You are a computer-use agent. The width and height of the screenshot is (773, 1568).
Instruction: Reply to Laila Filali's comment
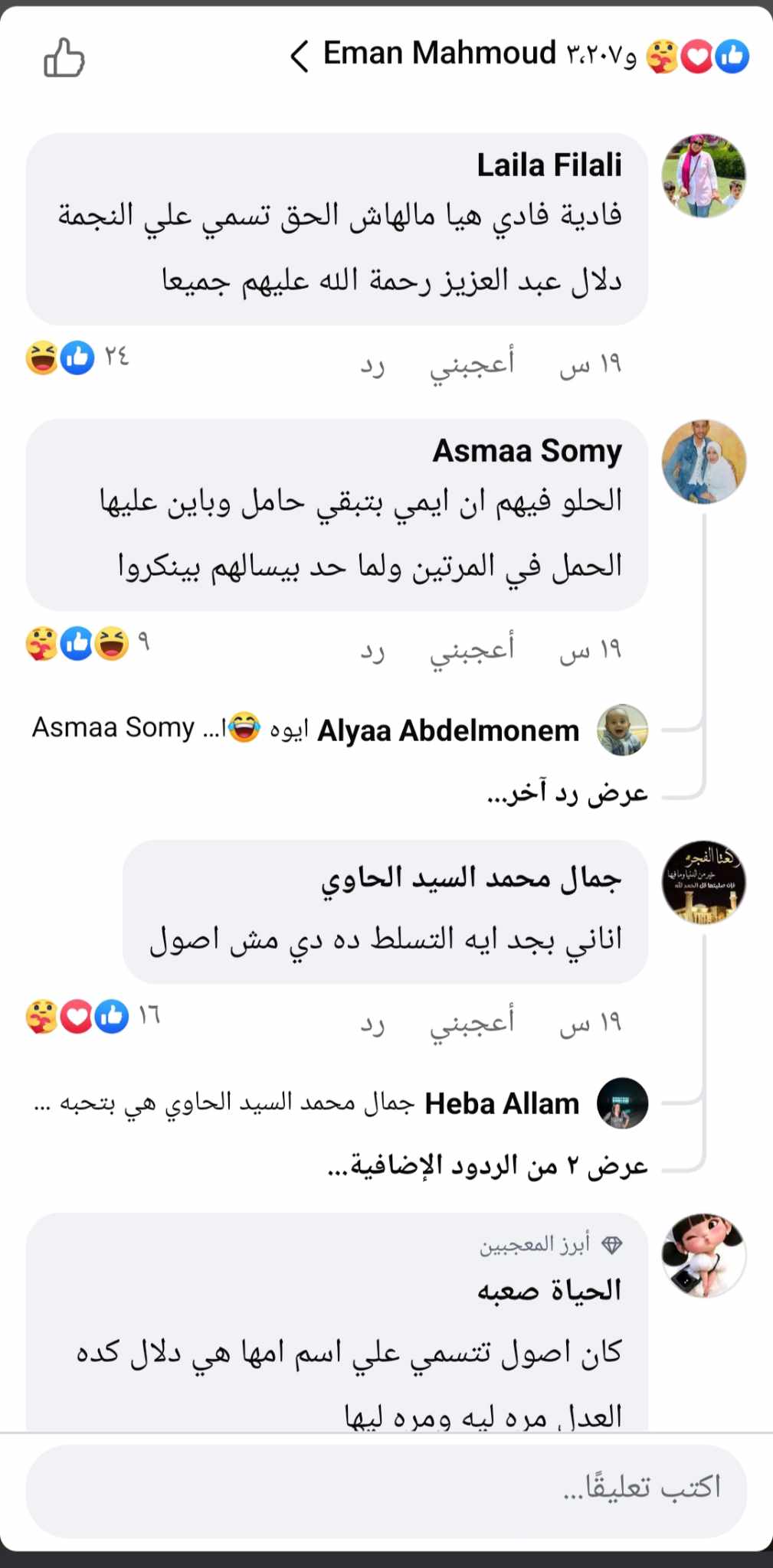[x=372, y=366]
